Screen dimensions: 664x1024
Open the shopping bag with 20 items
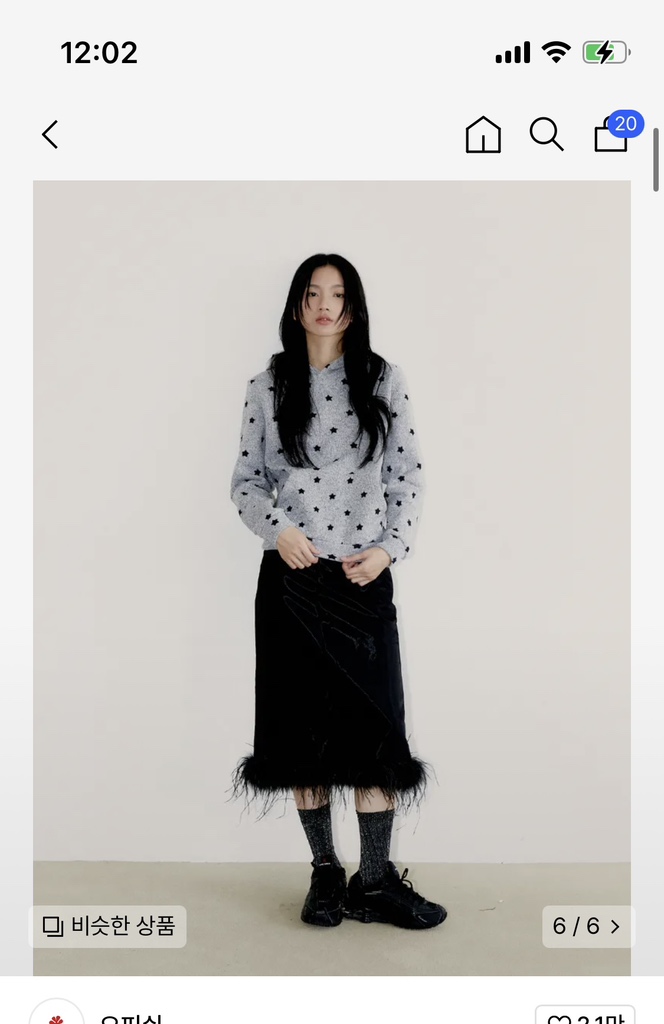click(x=611, y=135)
